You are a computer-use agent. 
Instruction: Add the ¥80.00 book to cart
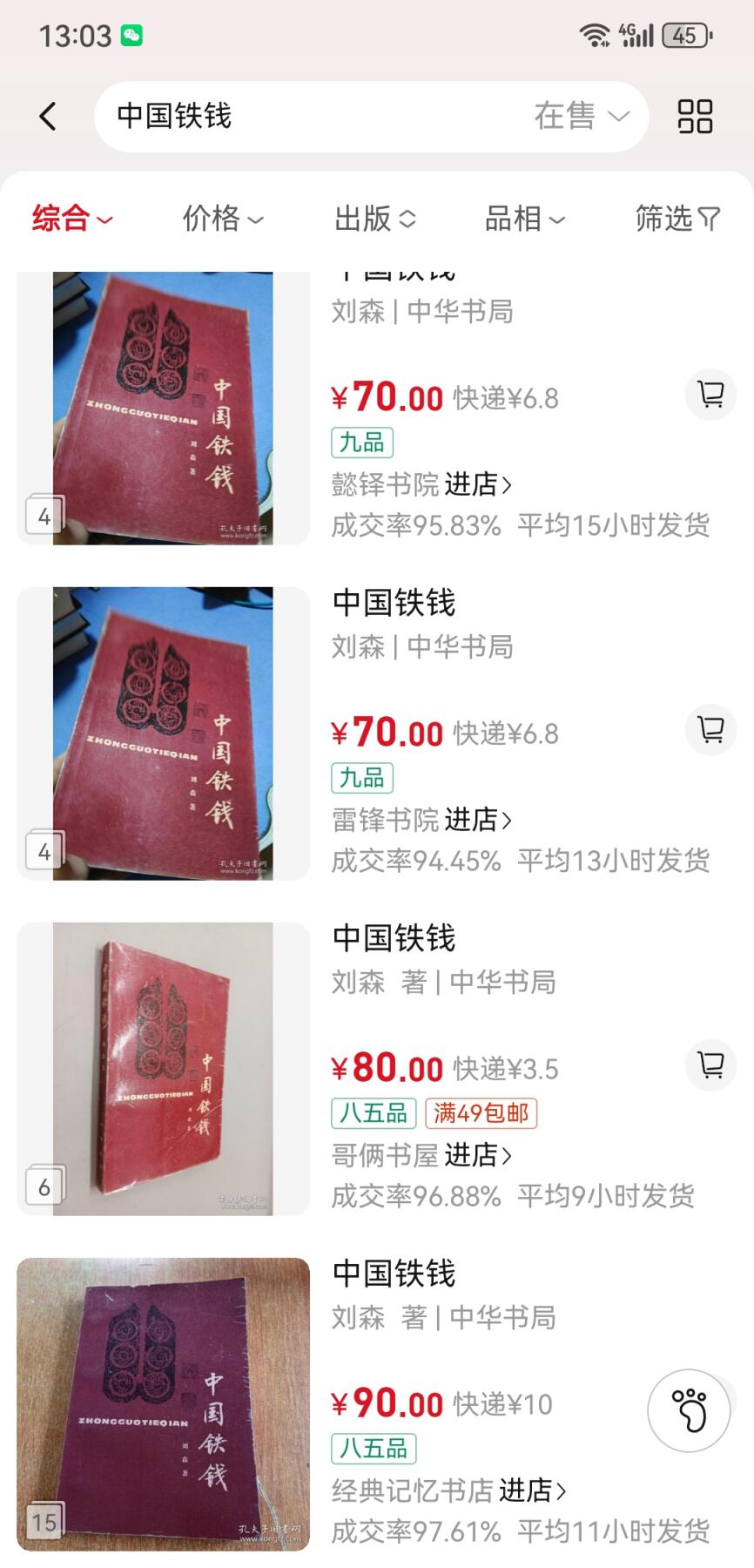pyautogui.click(x=710, y=1064)
